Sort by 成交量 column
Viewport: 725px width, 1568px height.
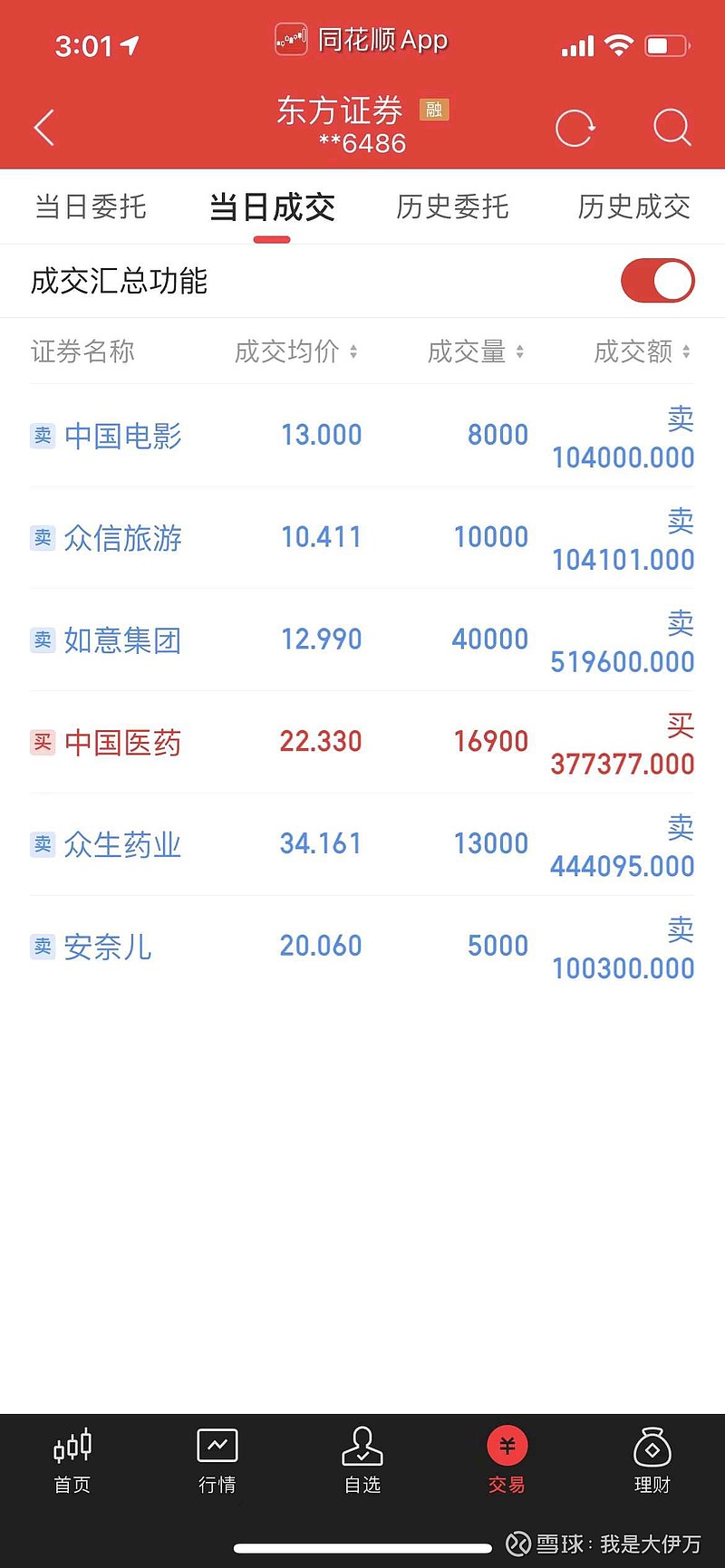(476, 351)
